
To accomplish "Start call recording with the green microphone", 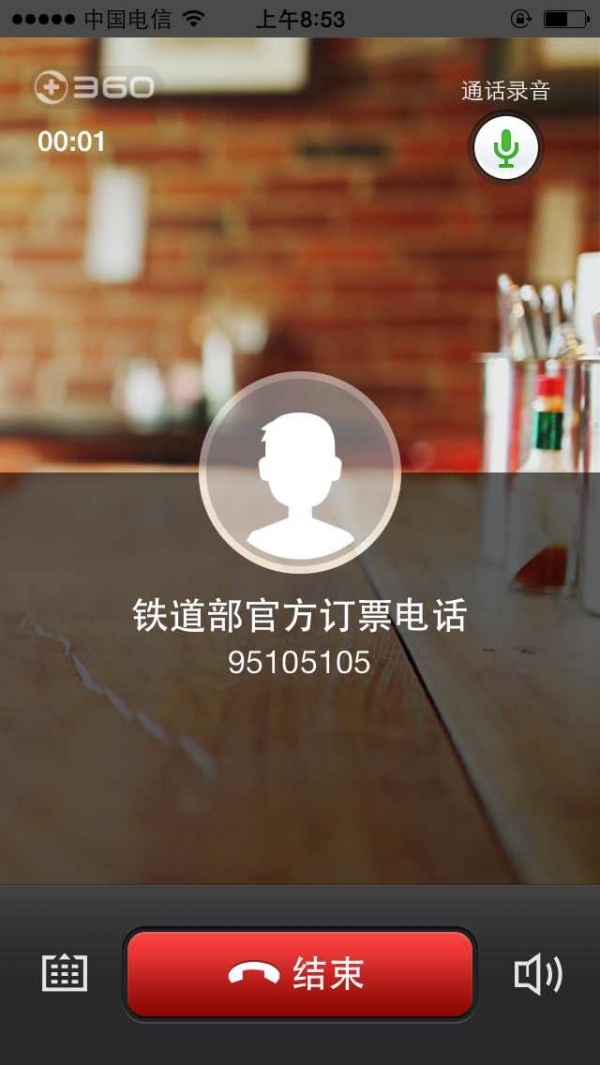I will point(506,148).
